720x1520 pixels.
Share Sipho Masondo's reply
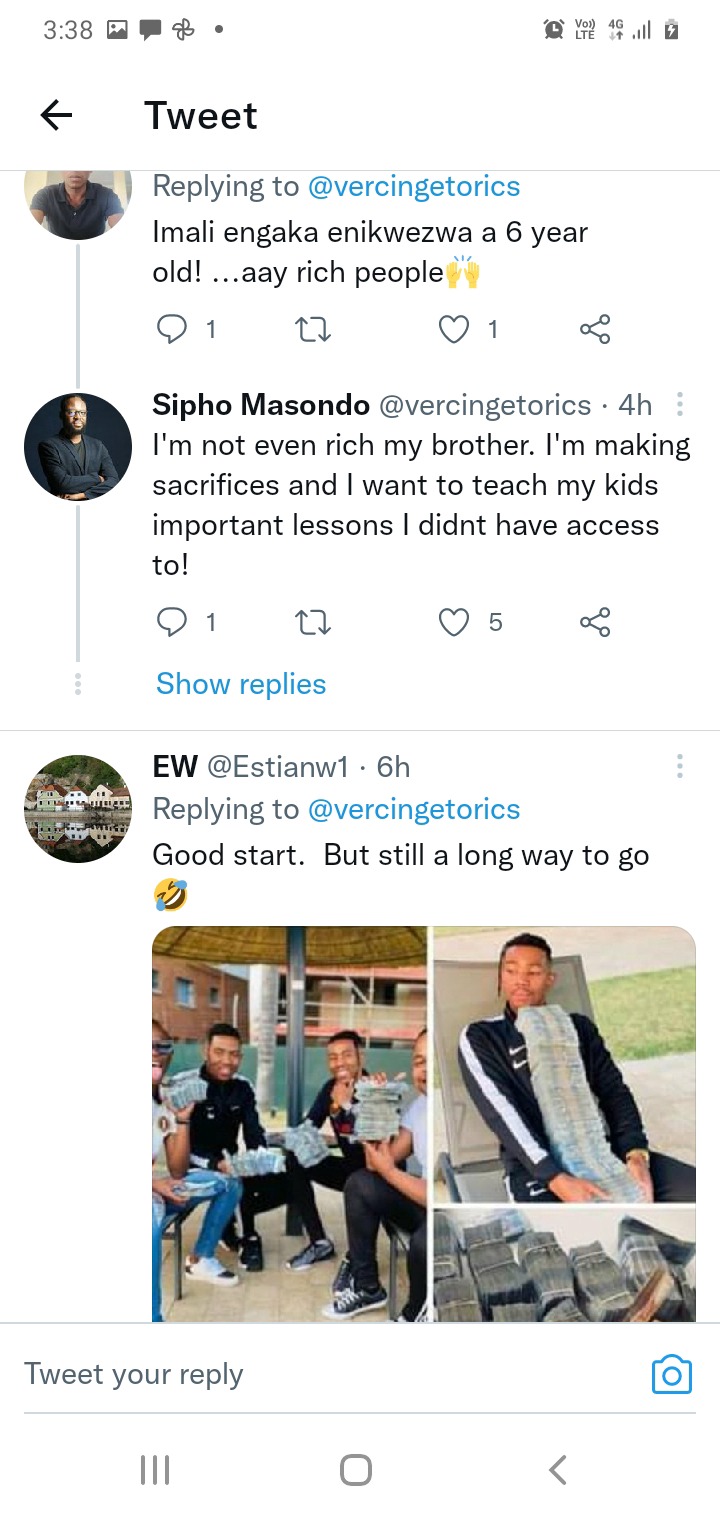pyautogui.click(x=595, y=623)
